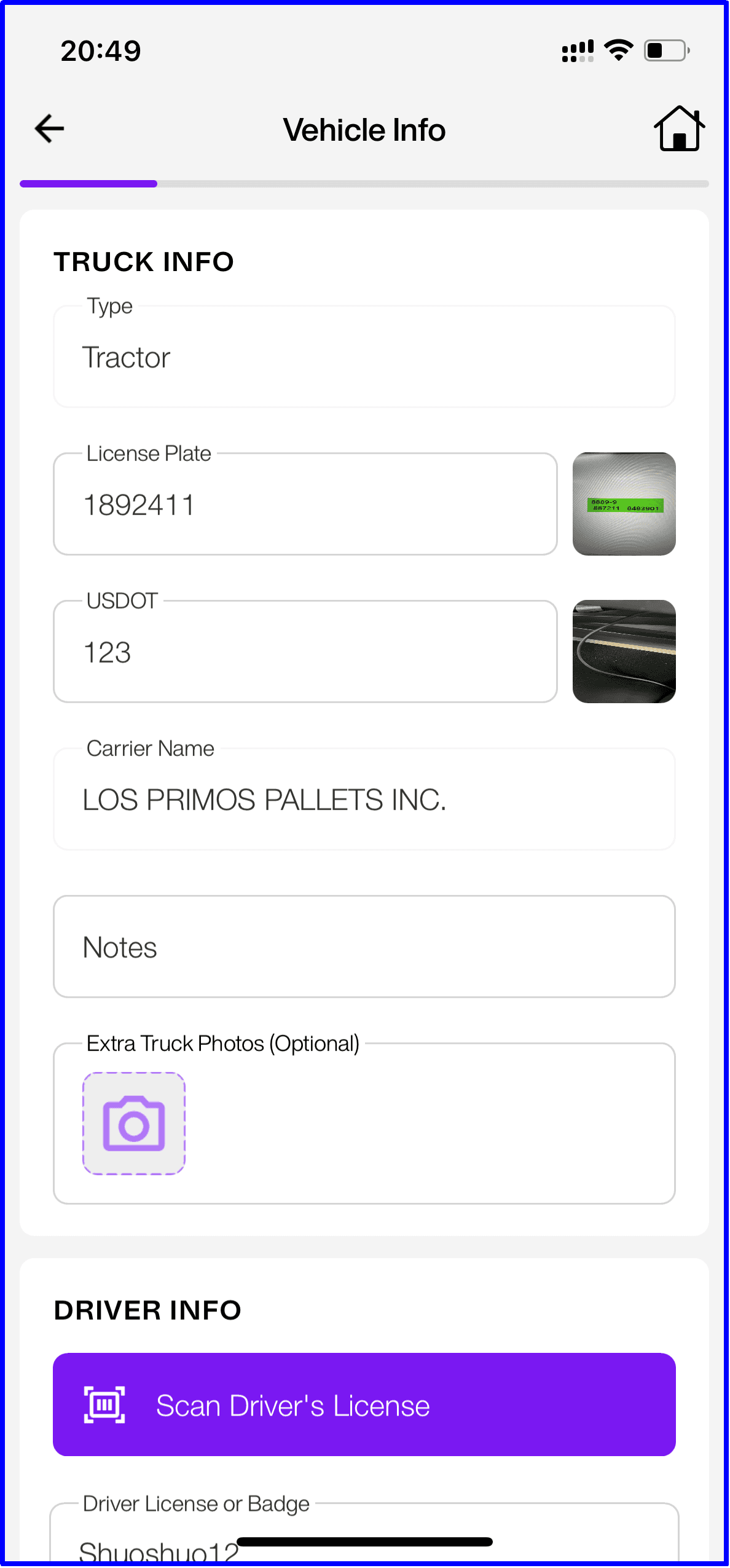Go back using the arrow
This screenshot has height=1568, width=730.
pos(49,128)
